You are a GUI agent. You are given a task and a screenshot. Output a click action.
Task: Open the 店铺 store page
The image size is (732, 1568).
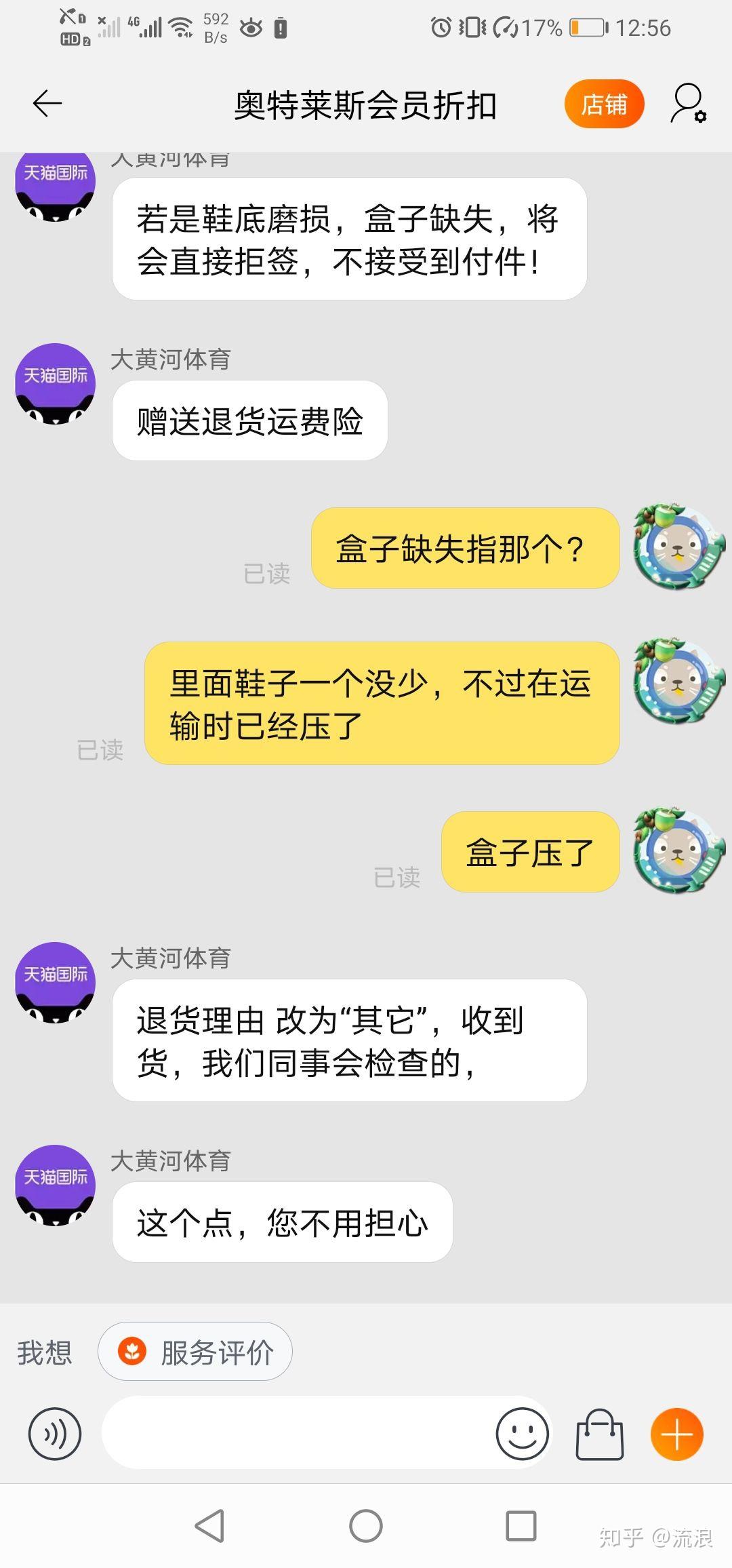coord(604,104)
